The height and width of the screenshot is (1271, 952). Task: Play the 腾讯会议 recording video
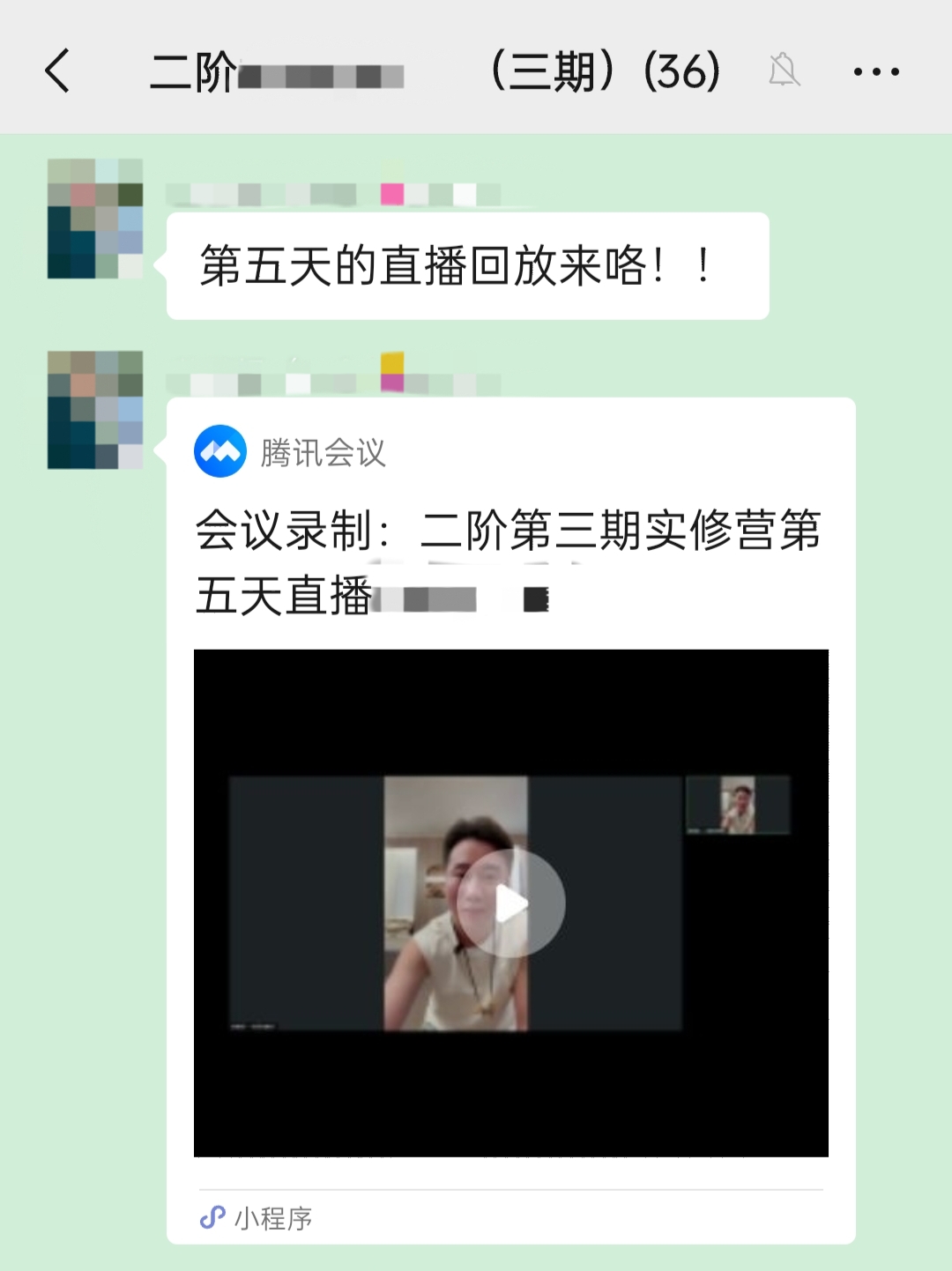pyautogui.click(x=510, y=903)
